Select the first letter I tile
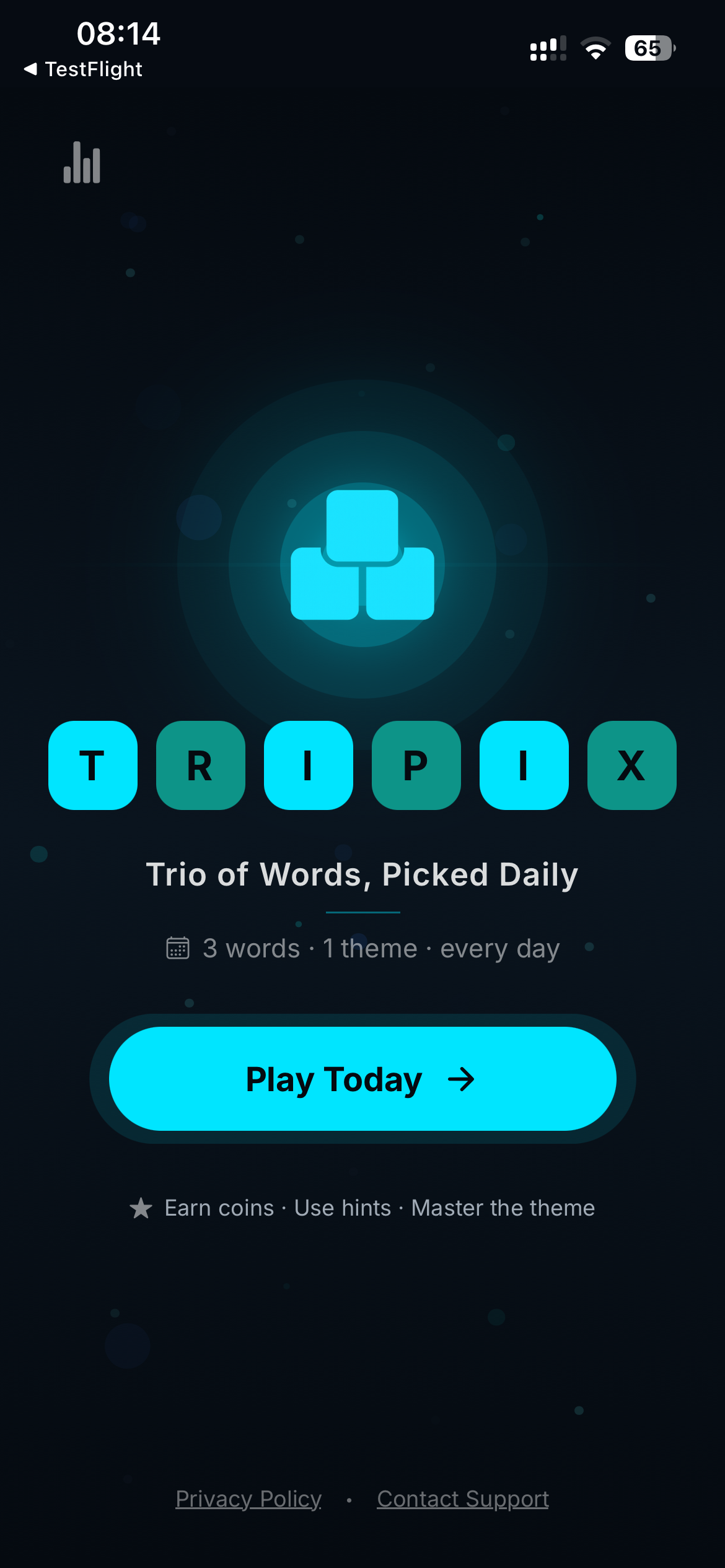Image resolution: width=725 pixels, height=1568 pixels. (308, 765)
